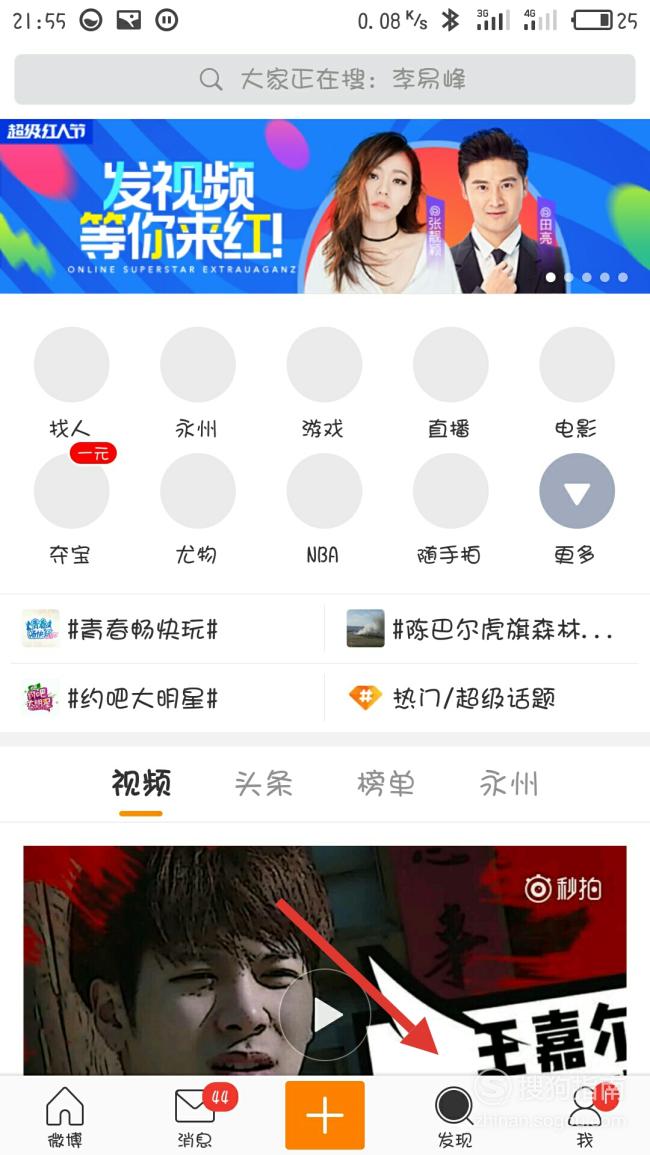Open the 发视频等你来红 banner
This screenshot has width=650, height=1155.
325,206
